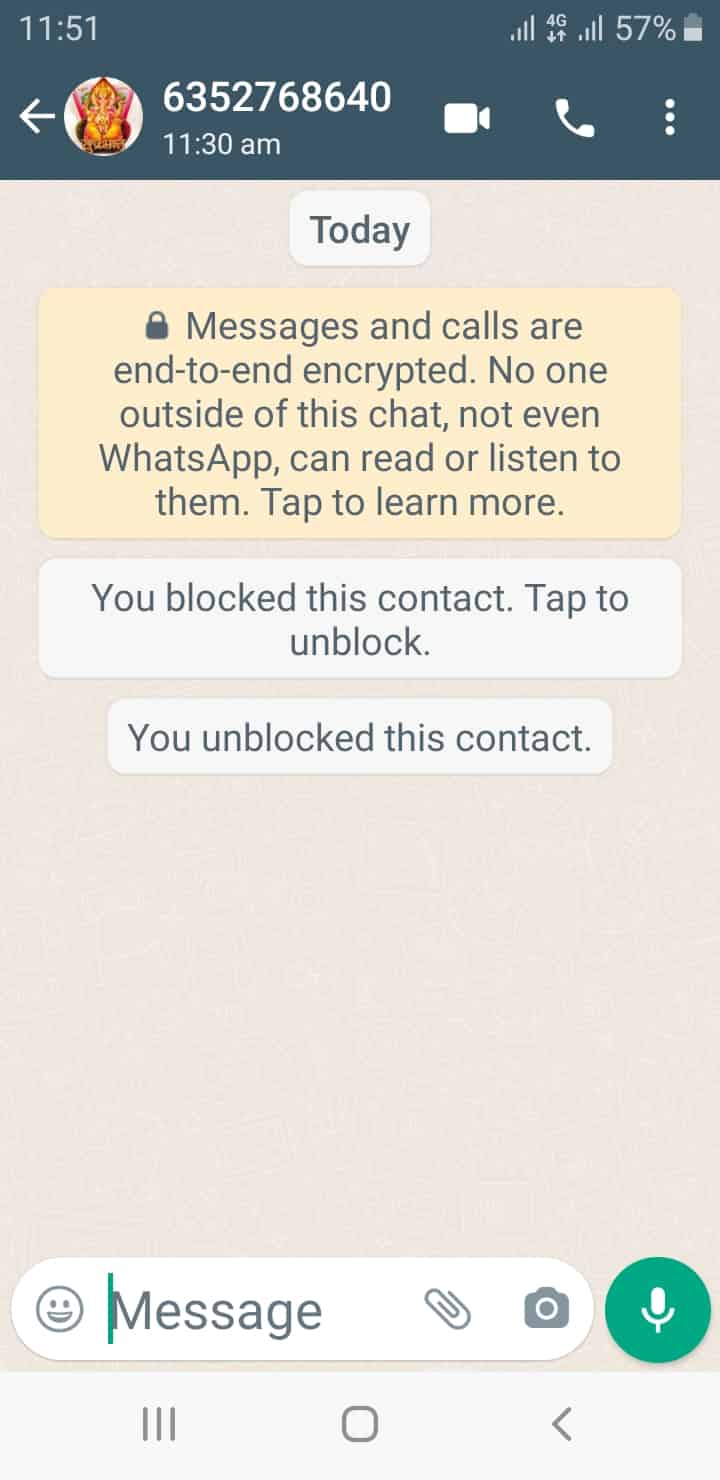Open contact info for 6352768640
Screen dimensions: 720x1480
point(276,117)
